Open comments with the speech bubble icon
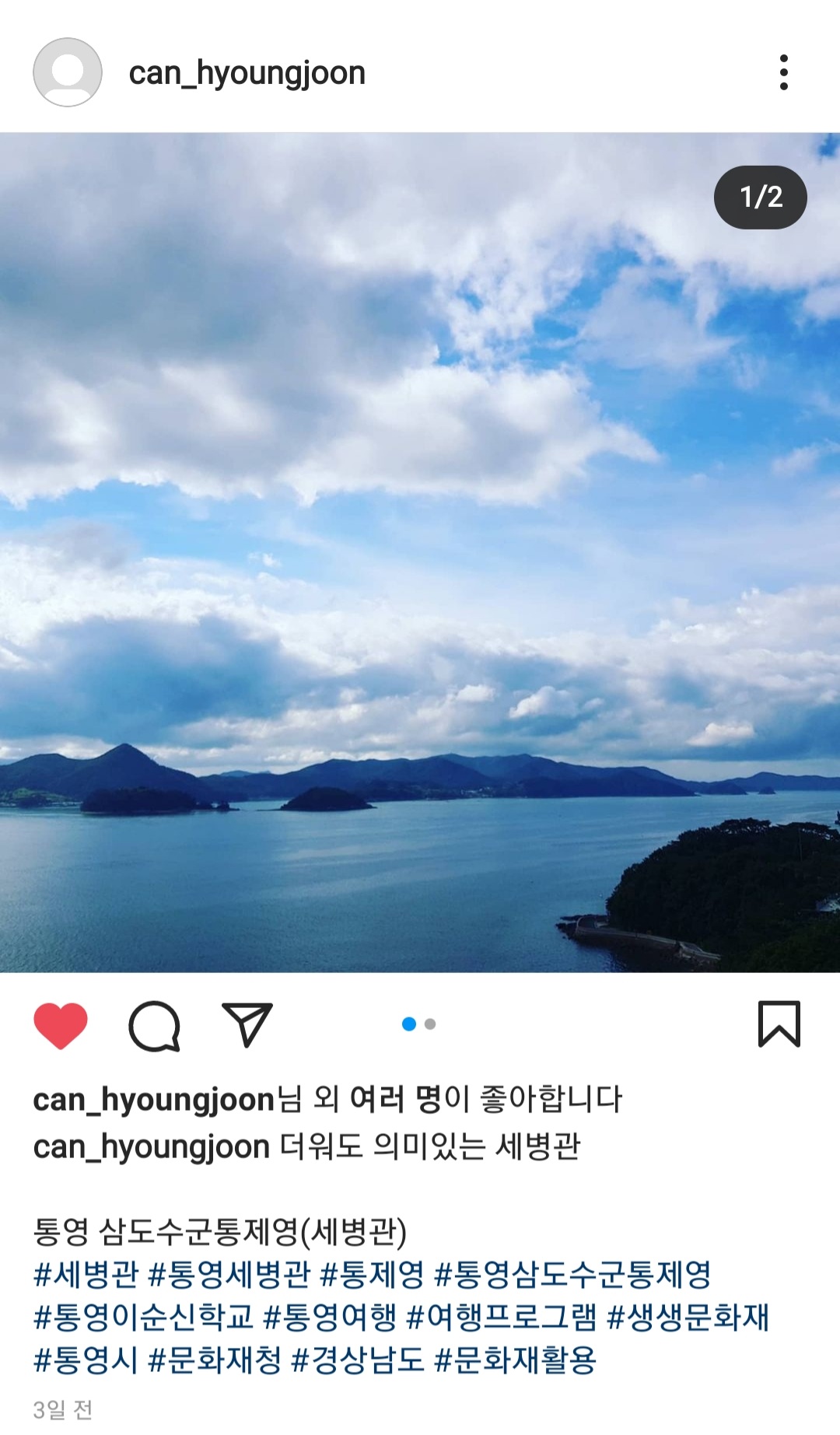Viewport: 840px width, 1435px height. point(154,1025)
